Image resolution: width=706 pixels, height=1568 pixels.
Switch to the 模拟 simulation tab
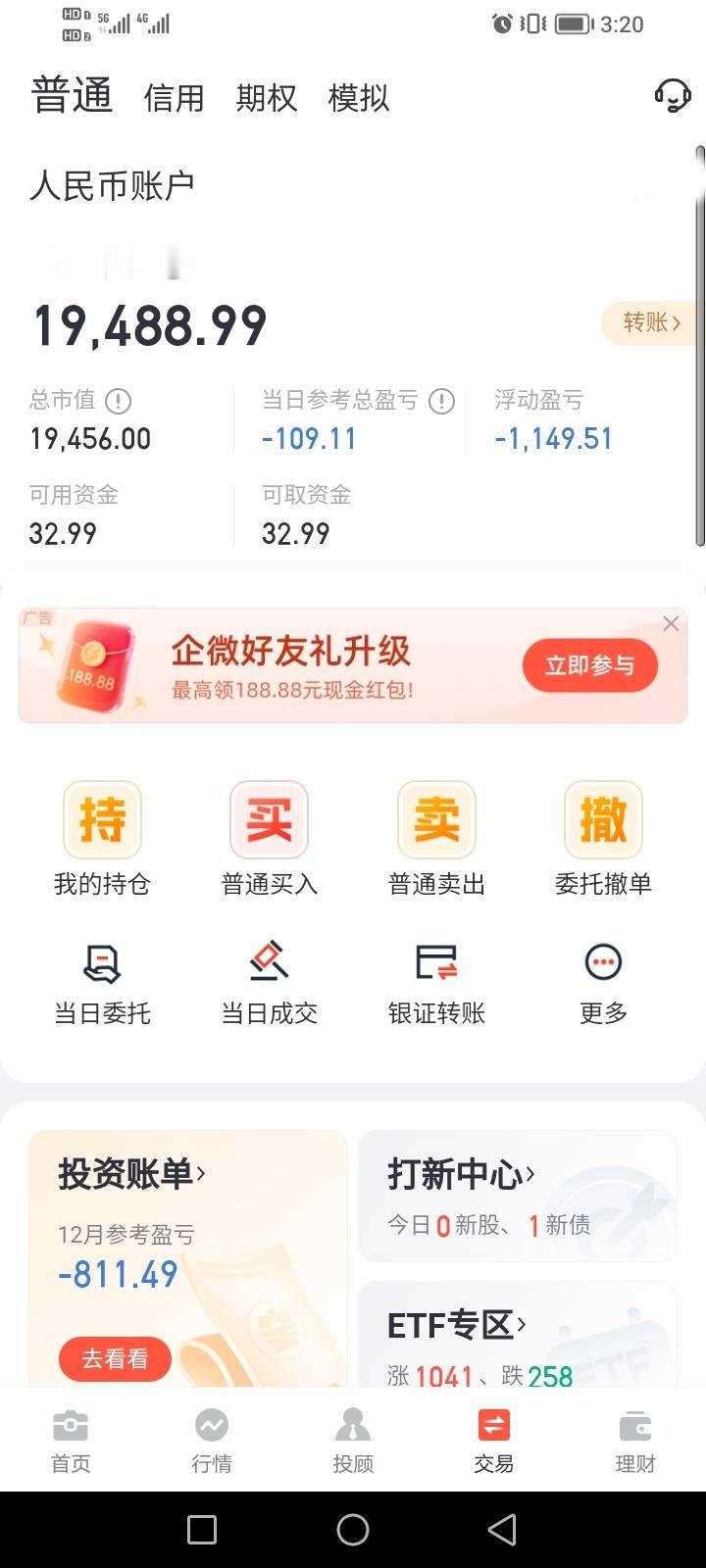(358, 98)
